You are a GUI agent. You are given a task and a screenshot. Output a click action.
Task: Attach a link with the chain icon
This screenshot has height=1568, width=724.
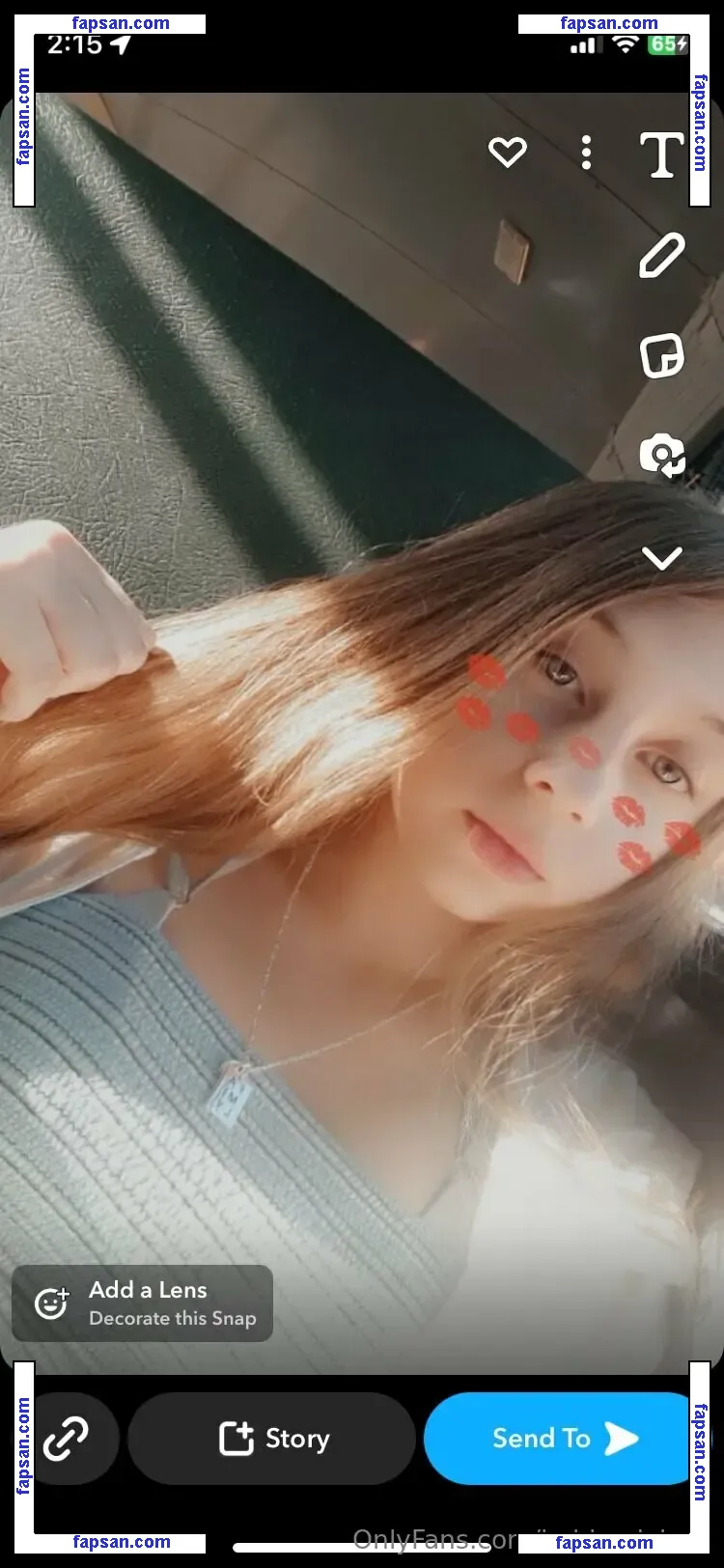coord(66,1438)
